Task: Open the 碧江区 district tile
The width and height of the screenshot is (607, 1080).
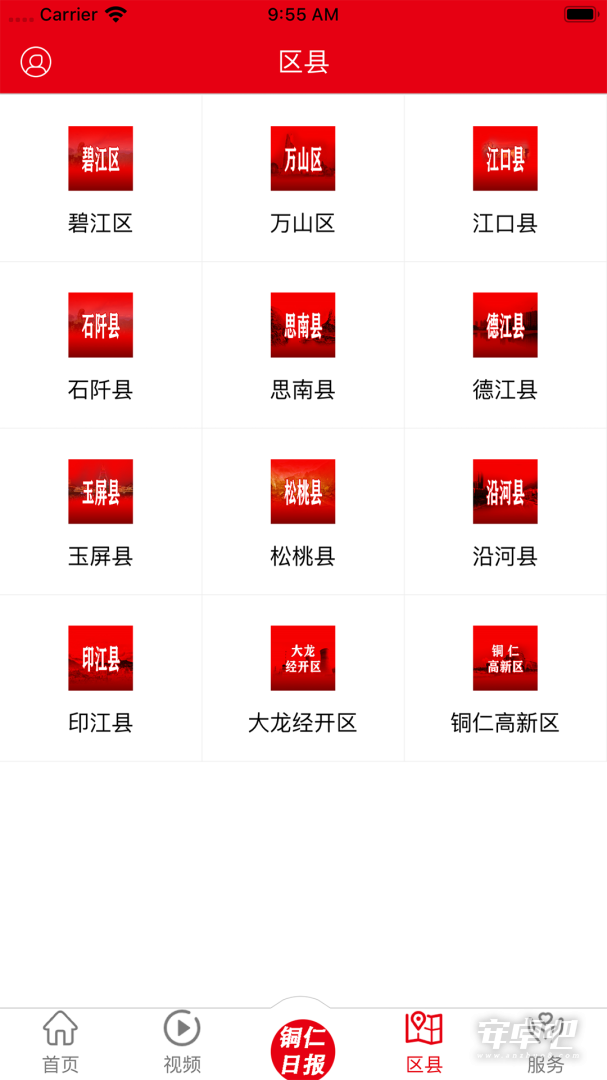Action: click(x=101, y=178)
